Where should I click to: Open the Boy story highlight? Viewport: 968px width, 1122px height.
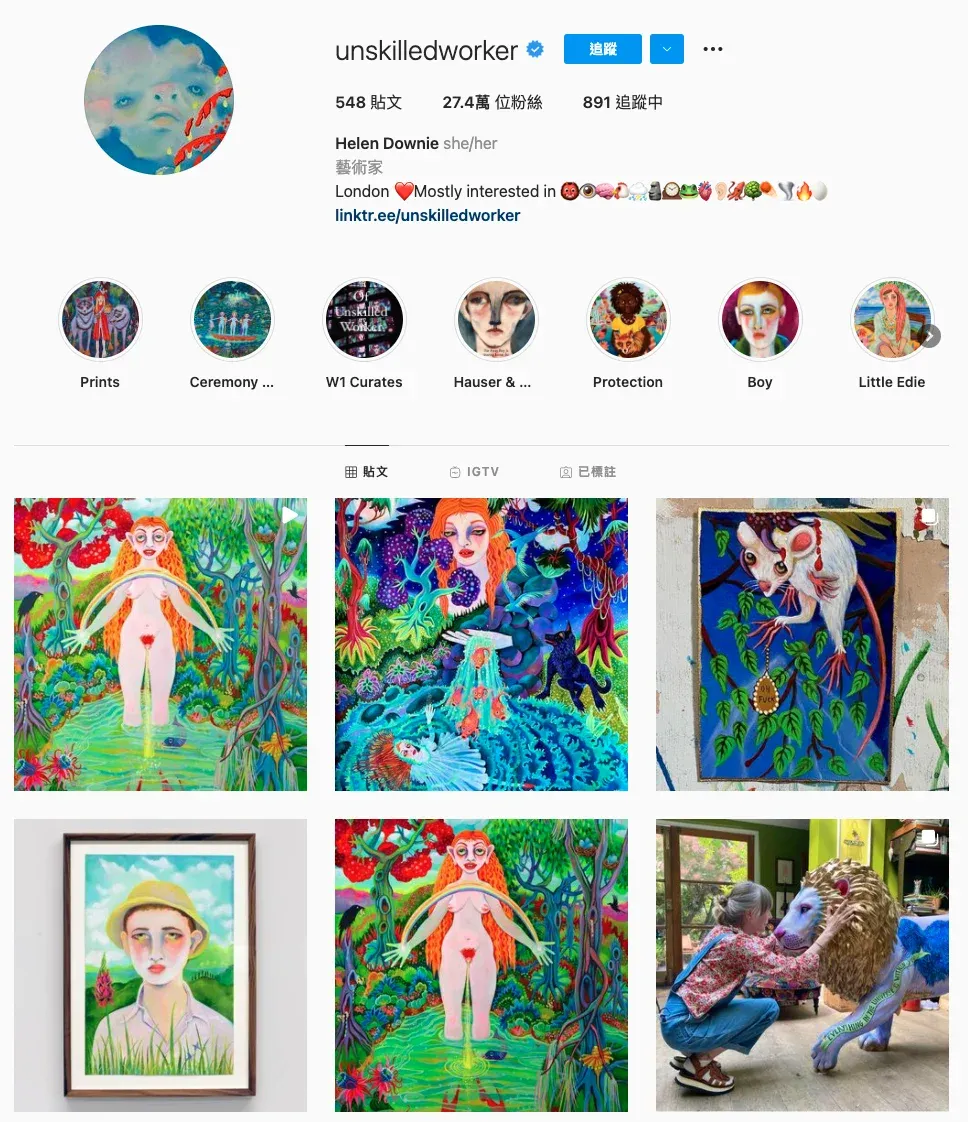click(760, 320)
